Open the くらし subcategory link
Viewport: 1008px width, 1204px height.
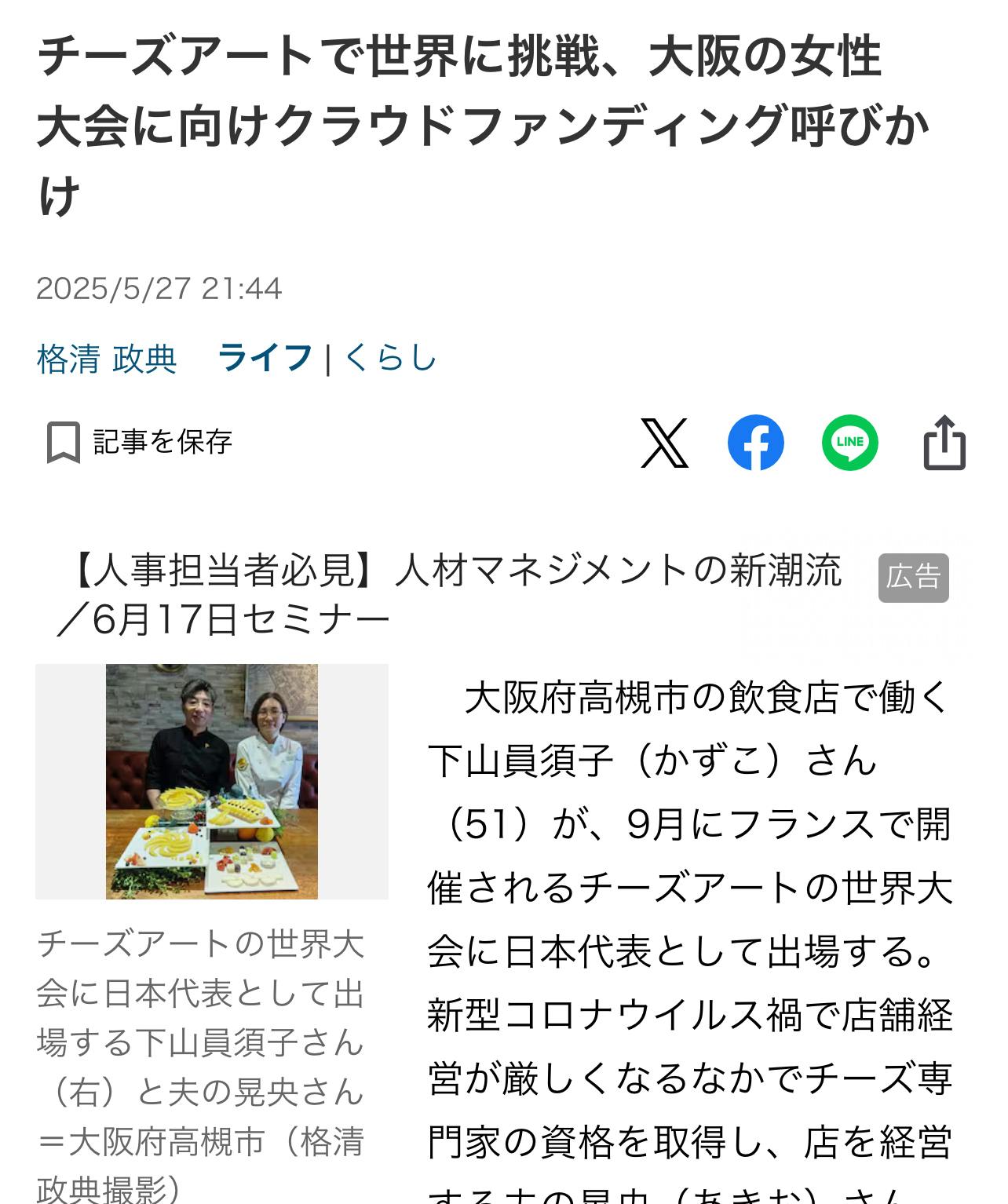(390, 359)
